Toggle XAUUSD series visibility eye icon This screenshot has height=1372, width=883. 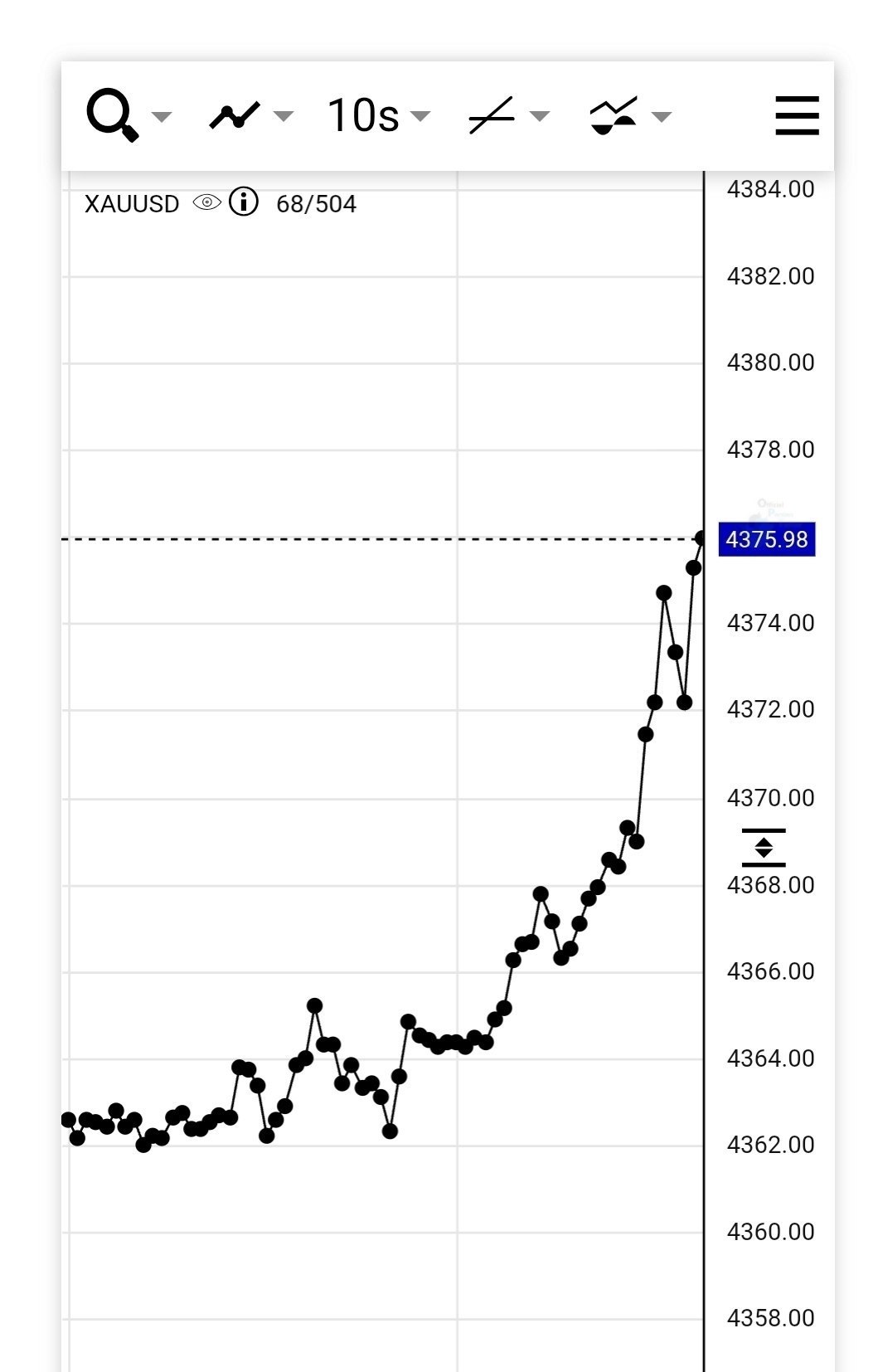(206, 202)
